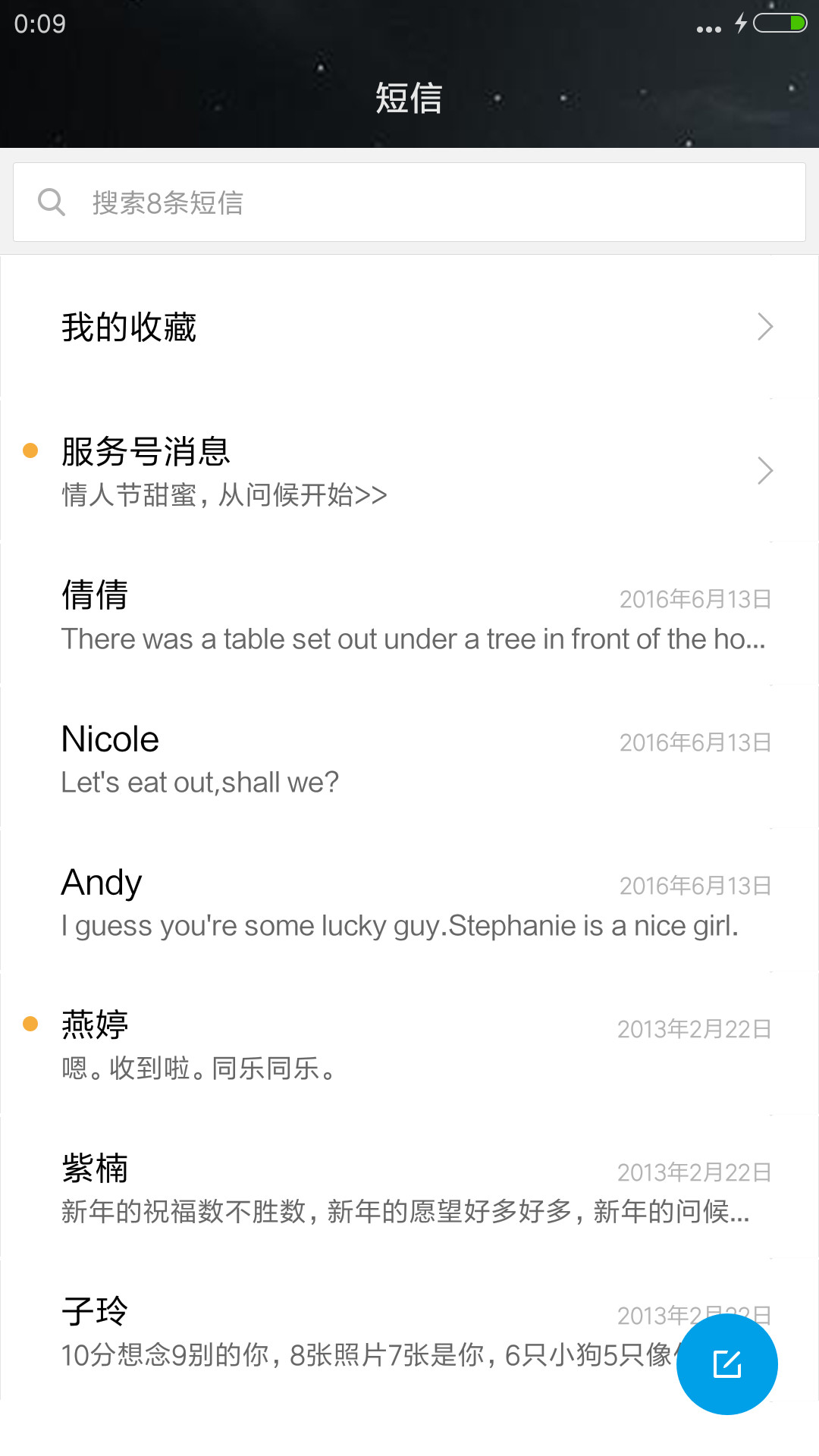Open the conversation with 紫楠
Viewport: 819px width, 1456px height.
coord(409,1188)
